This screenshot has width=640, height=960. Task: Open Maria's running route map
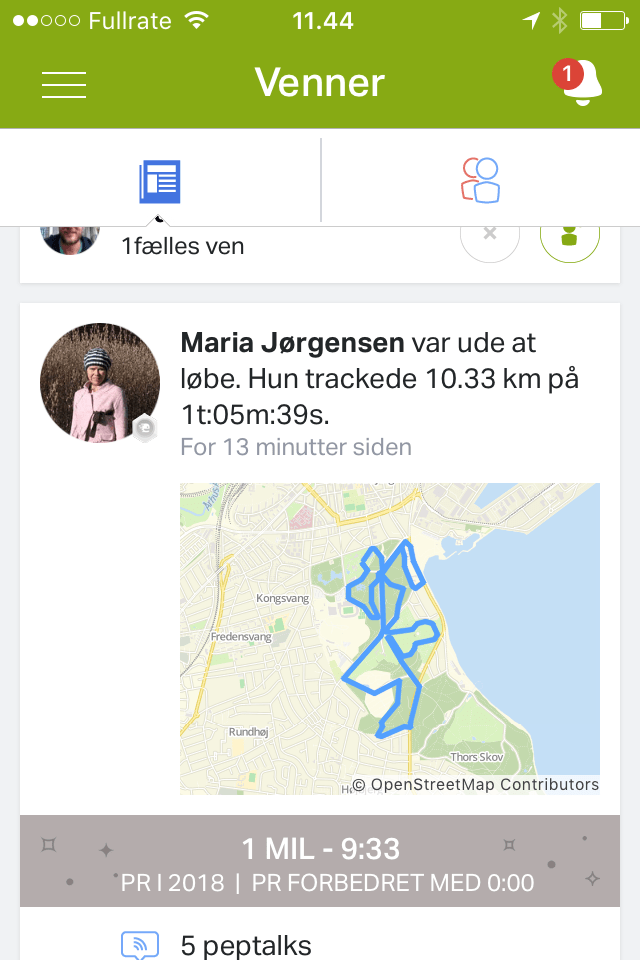(389, 638)
